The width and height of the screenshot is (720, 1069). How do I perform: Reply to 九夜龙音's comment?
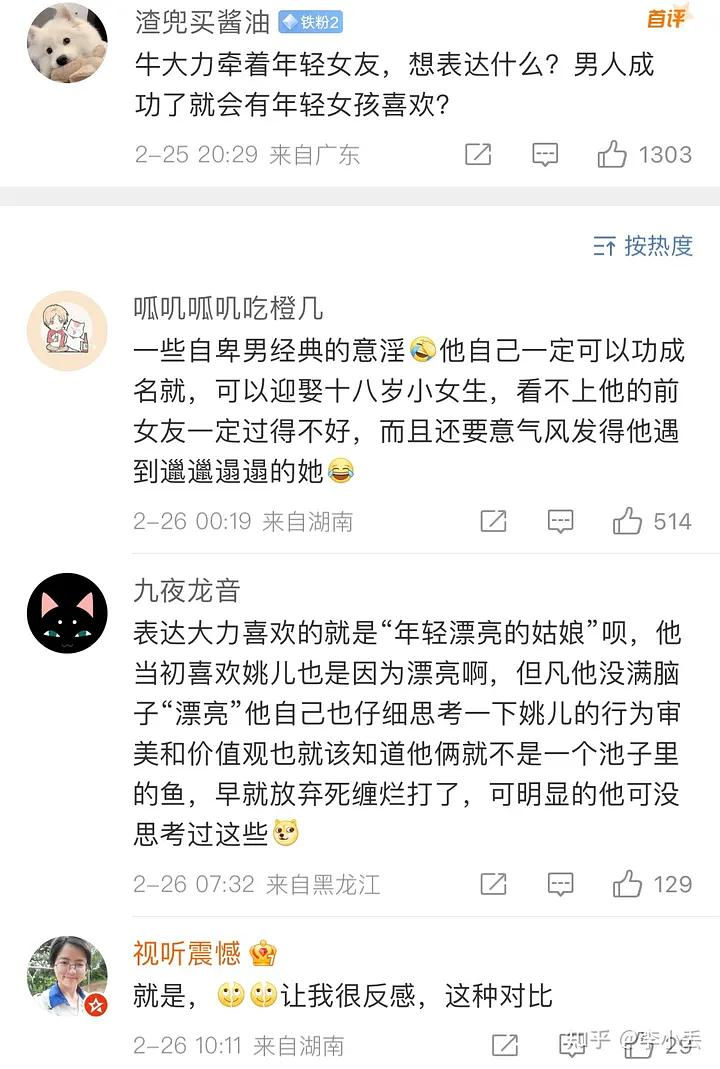pos(560,884)
